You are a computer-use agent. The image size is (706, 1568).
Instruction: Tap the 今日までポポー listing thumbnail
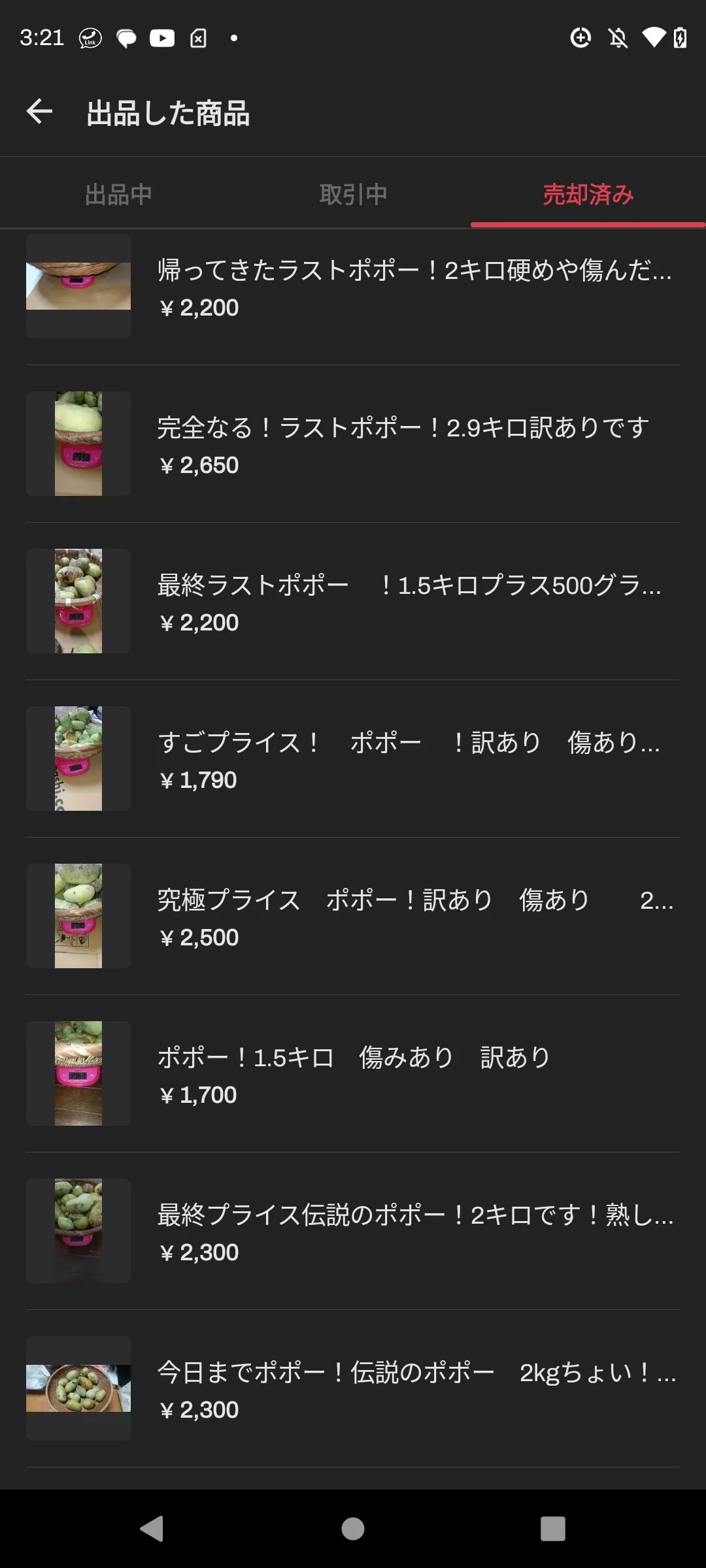(x=78, y=1388)
